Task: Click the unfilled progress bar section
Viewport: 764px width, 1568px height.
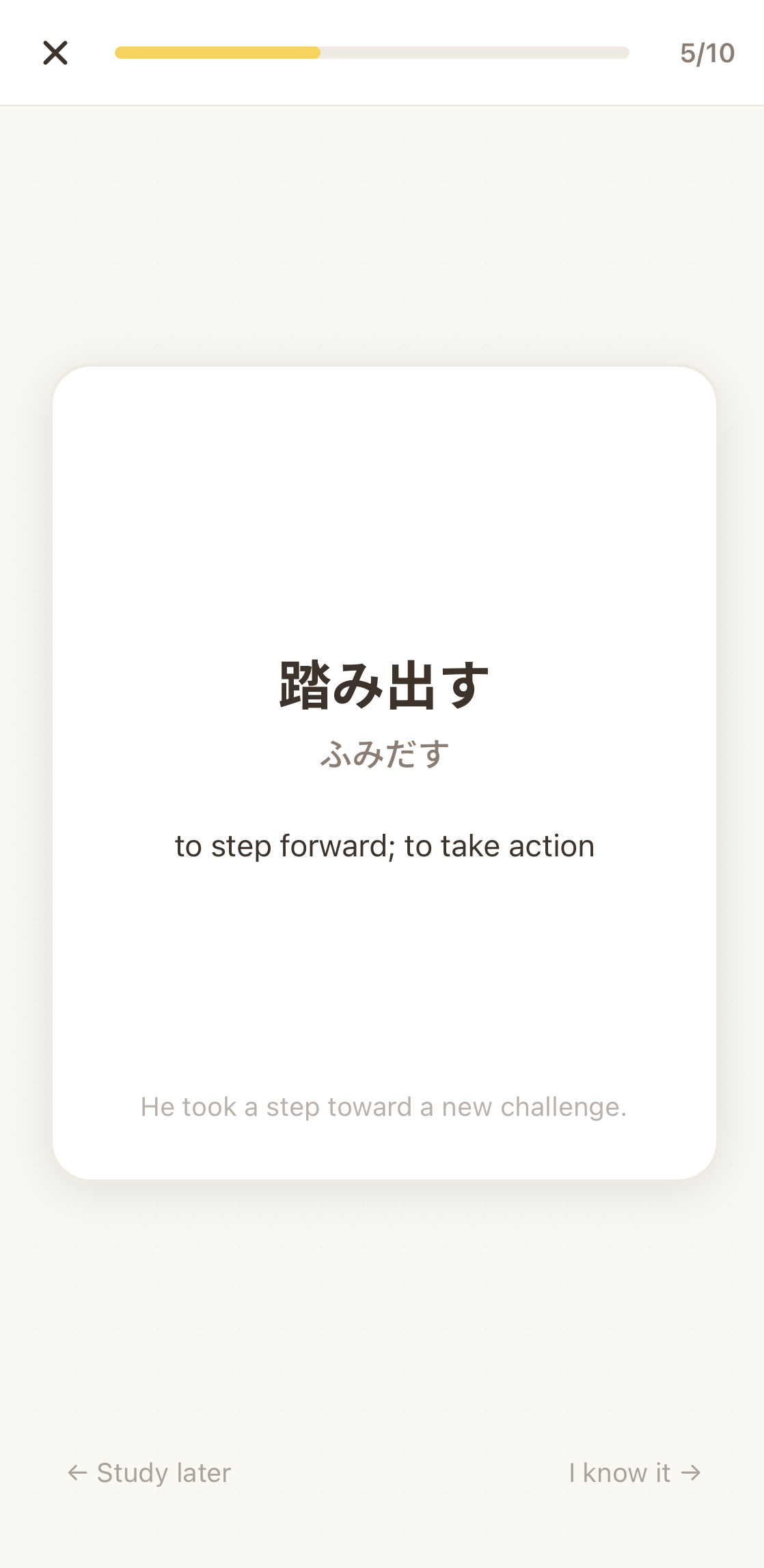Action: tap(478, 52)
